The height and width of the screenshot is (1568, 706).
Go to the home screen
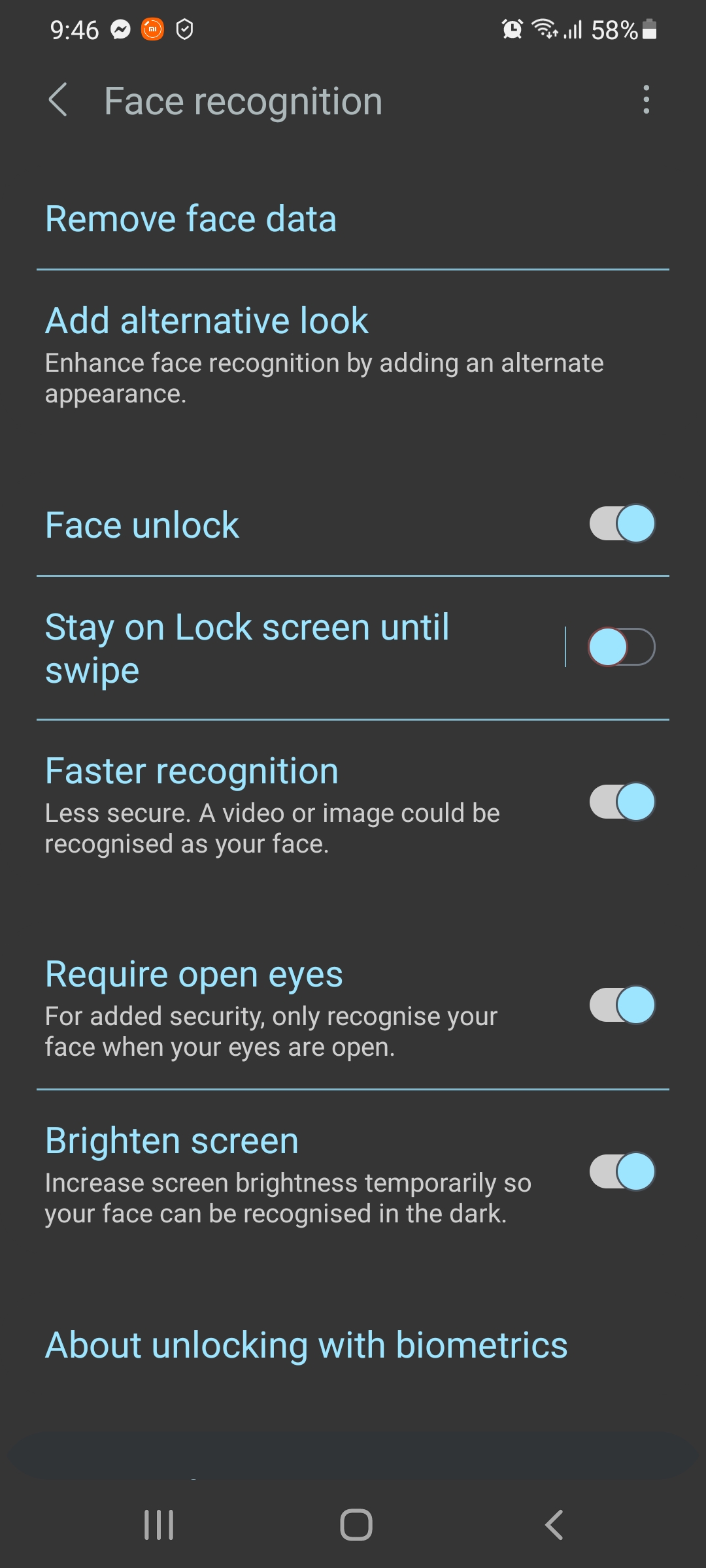click(356, 1525)
